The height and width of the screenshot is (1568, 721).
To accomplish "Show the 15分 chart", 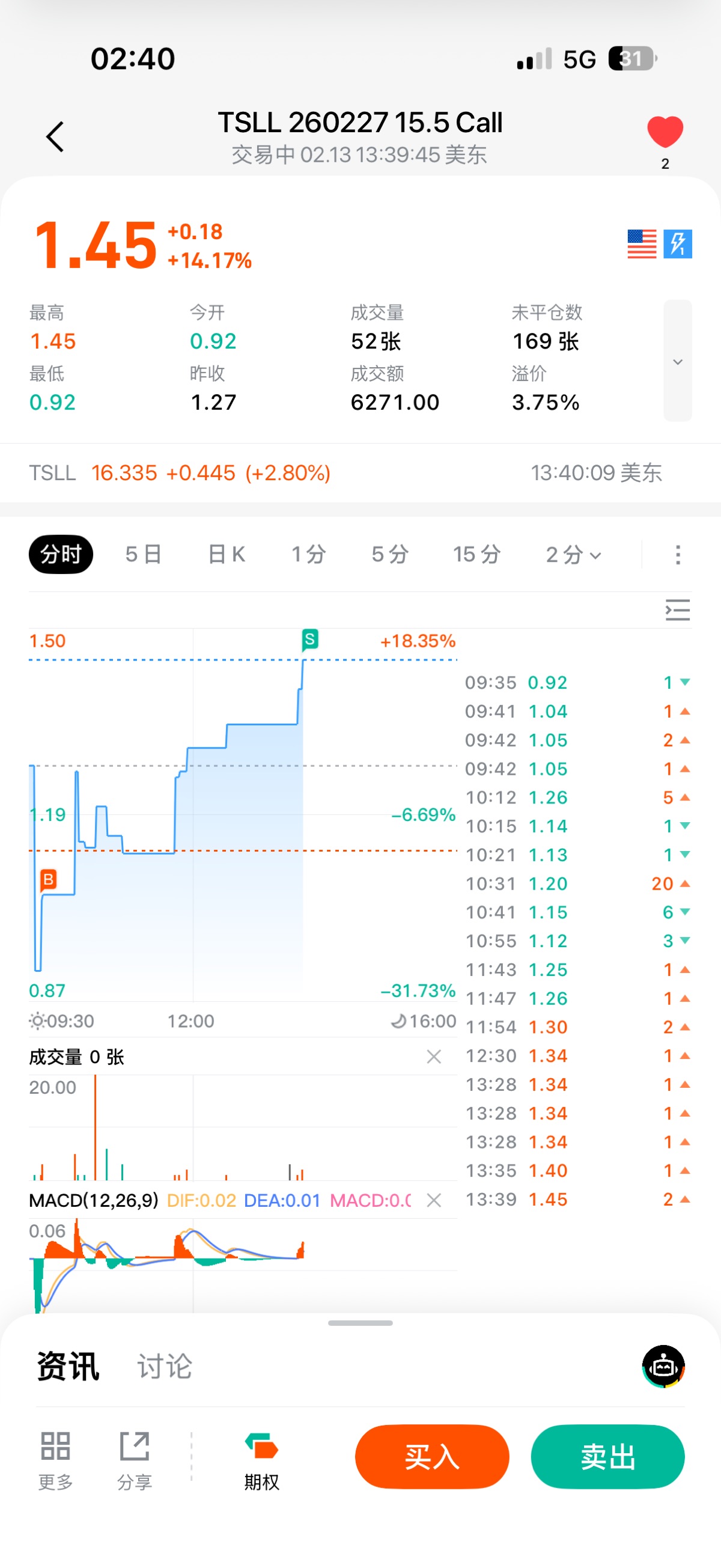I will coord(476,555).
